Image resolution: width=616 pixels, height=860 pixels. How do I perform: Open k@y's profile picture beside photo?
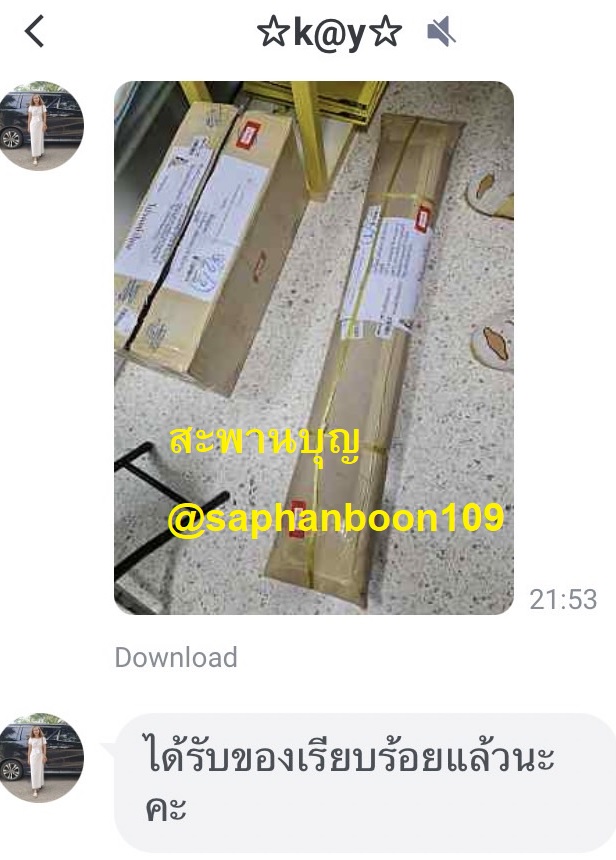[41, 126]
